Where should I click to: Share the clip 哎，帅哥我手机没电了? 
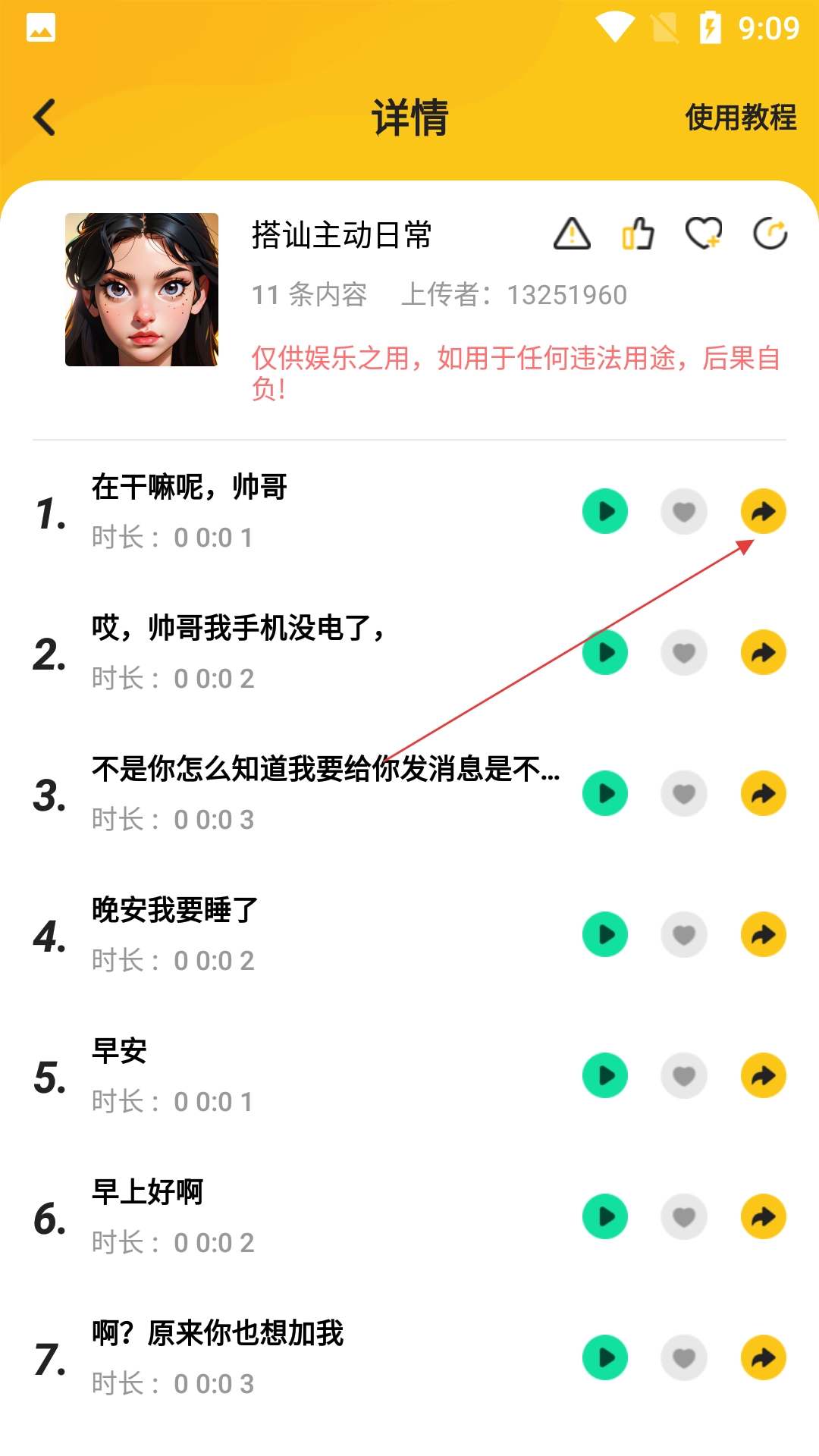coord(763,653)
